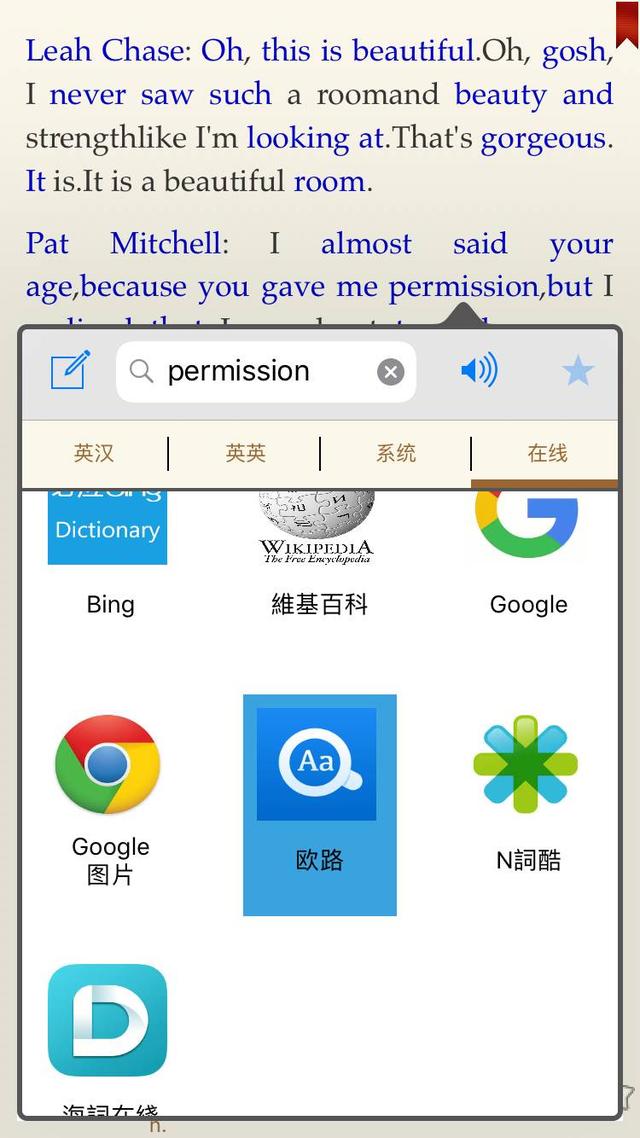
Task: Switch to the 英英 tab
Action: click(x=245, y=454)
